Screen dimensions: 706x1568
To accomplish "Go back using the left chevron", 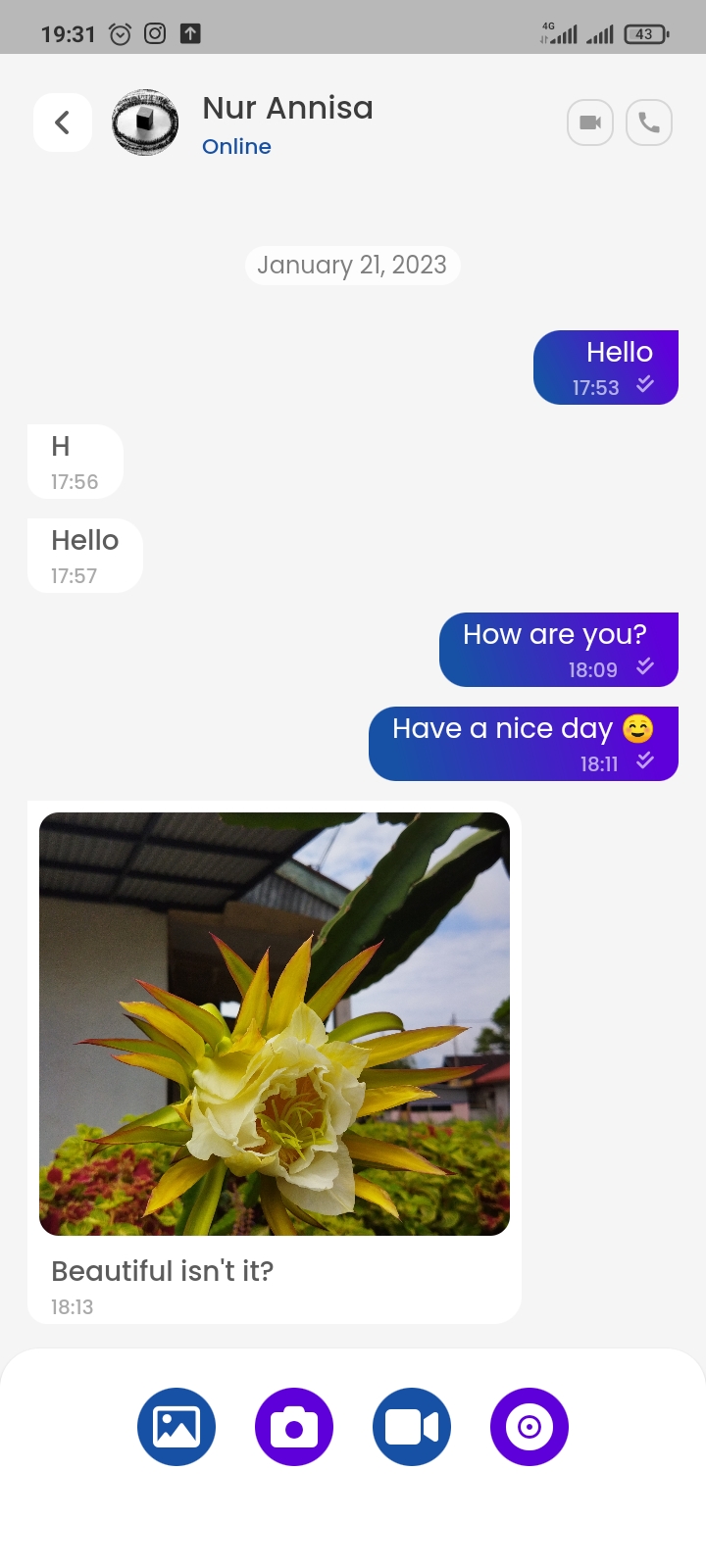I will coord(62,122).
